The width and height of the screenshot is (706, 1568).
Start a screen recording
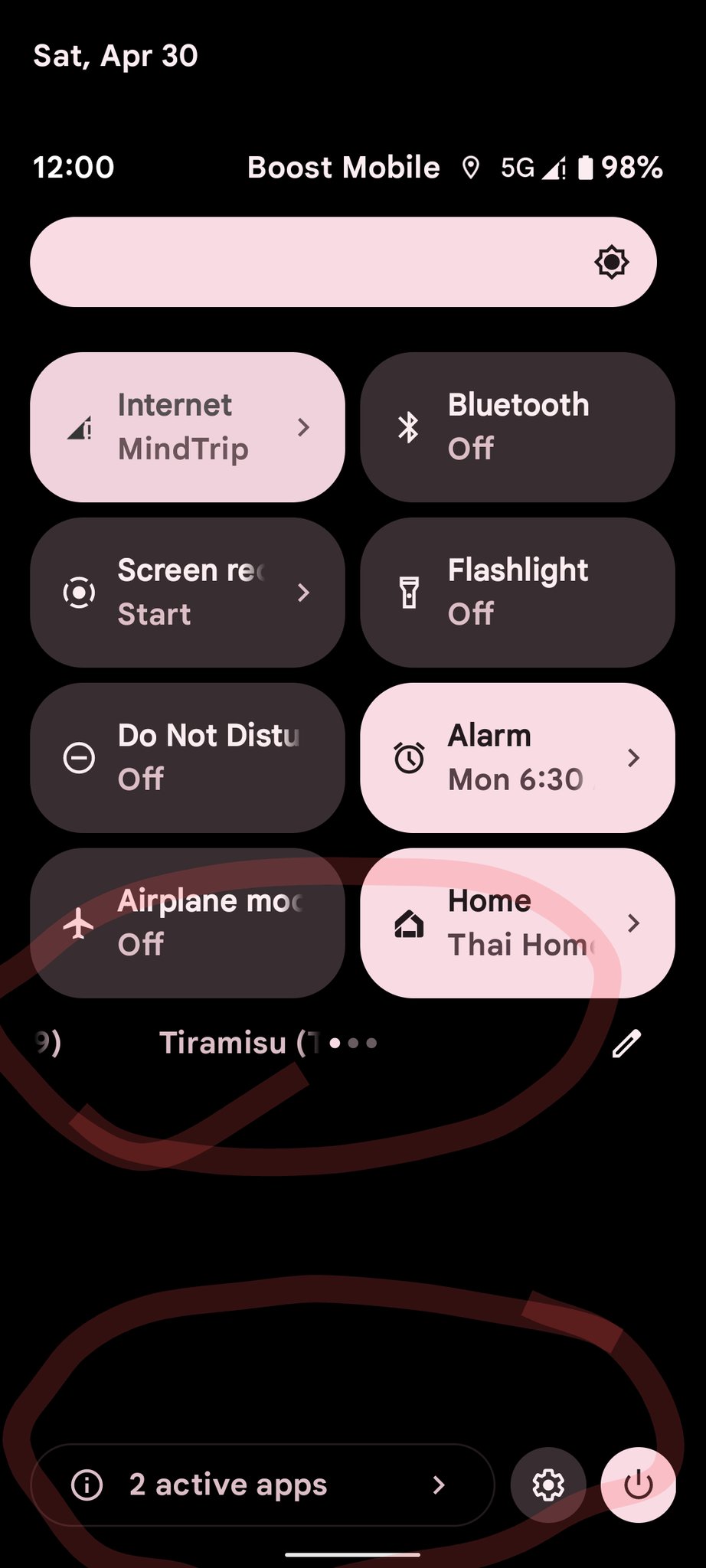tap(187, 593)
